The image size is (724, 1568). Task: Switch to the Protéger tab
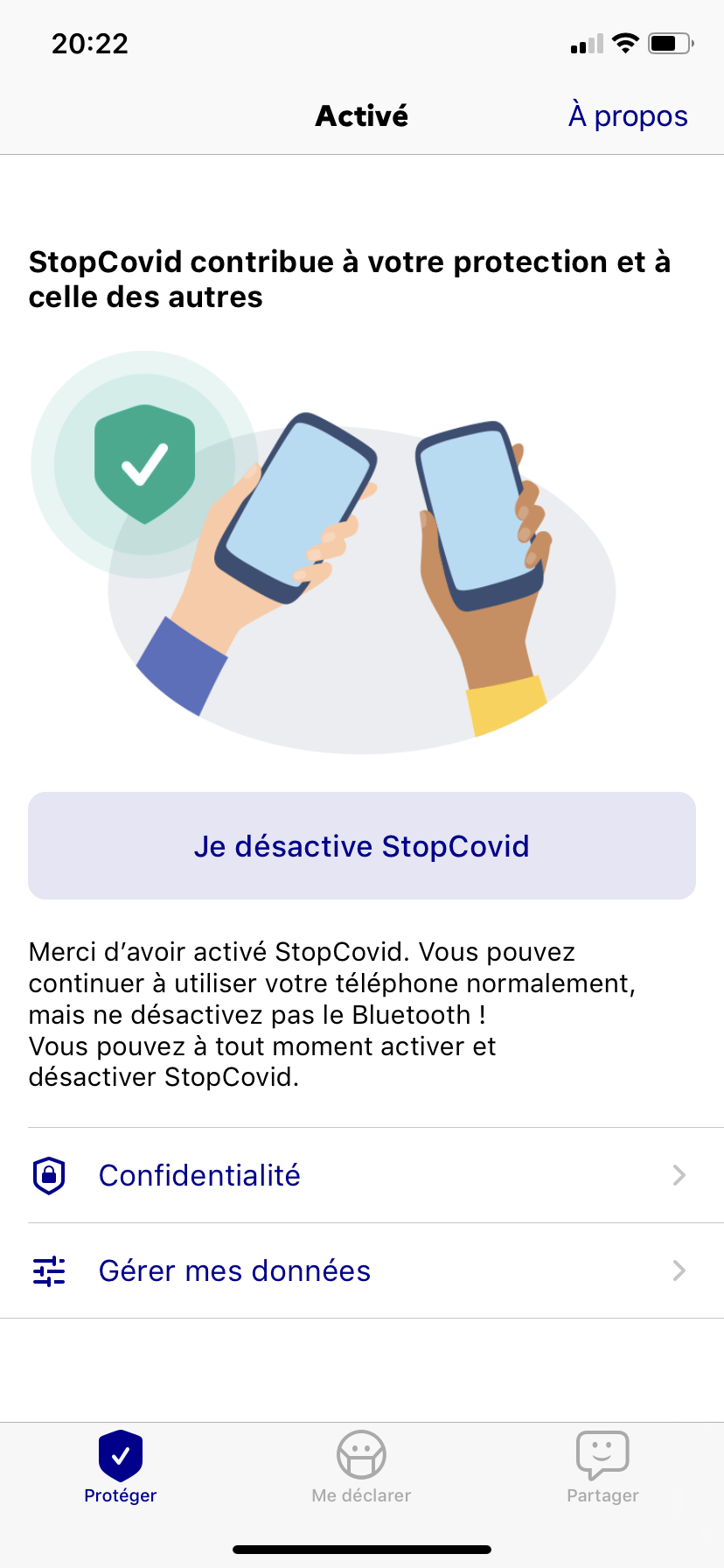point(121,1466)
